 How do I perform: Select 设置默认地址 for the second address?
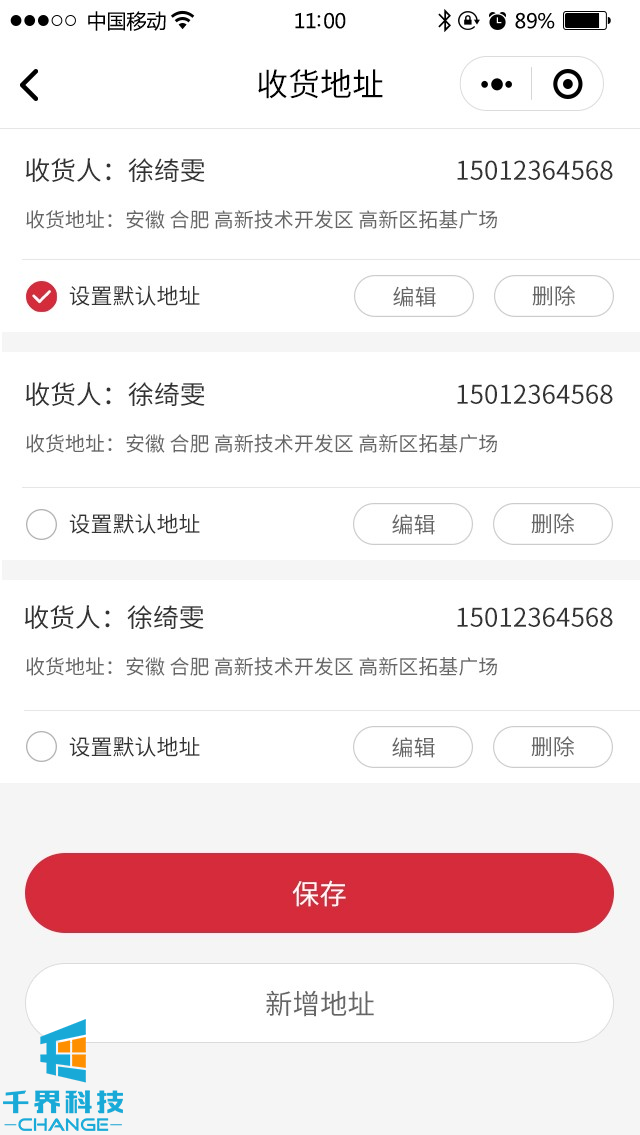pos(41,524)
